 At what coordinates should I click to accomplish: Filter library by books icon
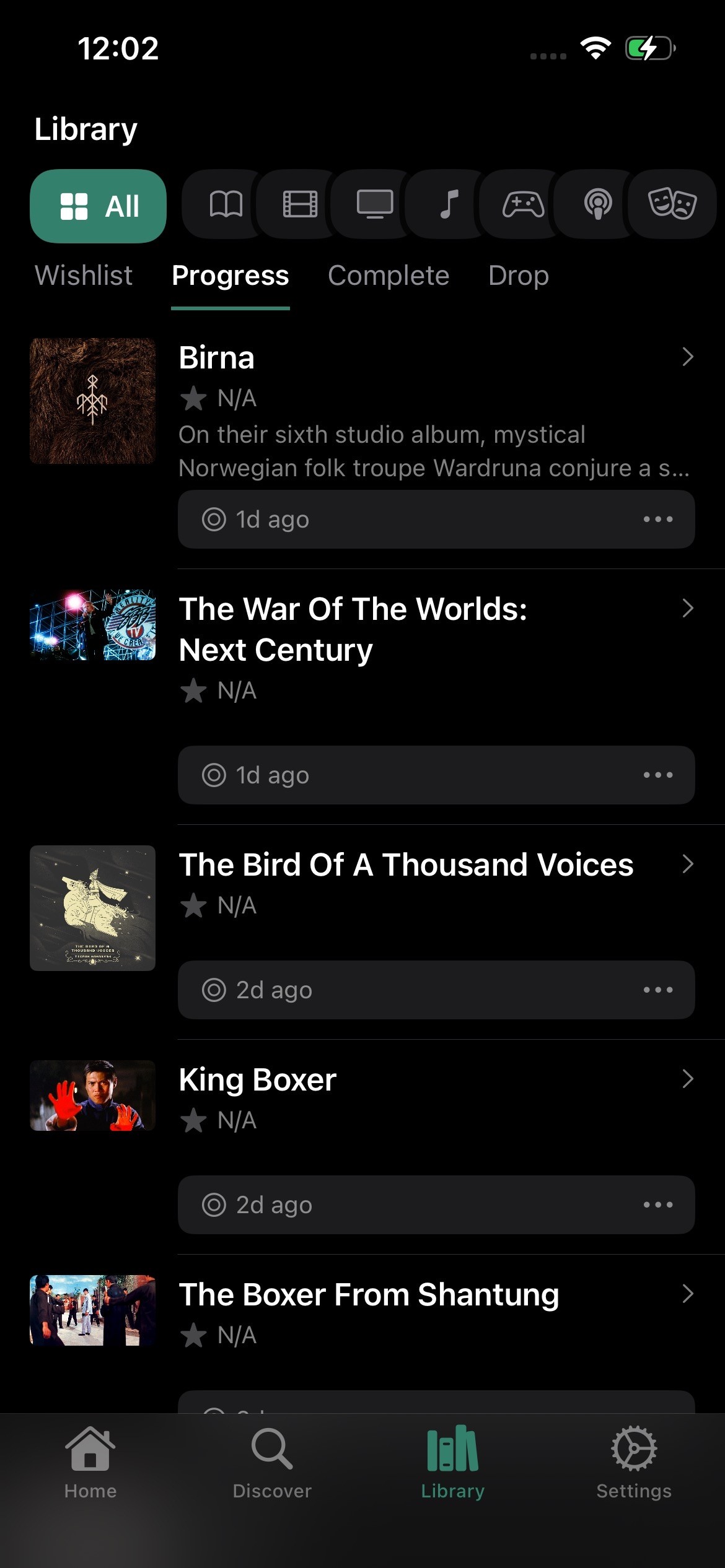pos(226,204)
